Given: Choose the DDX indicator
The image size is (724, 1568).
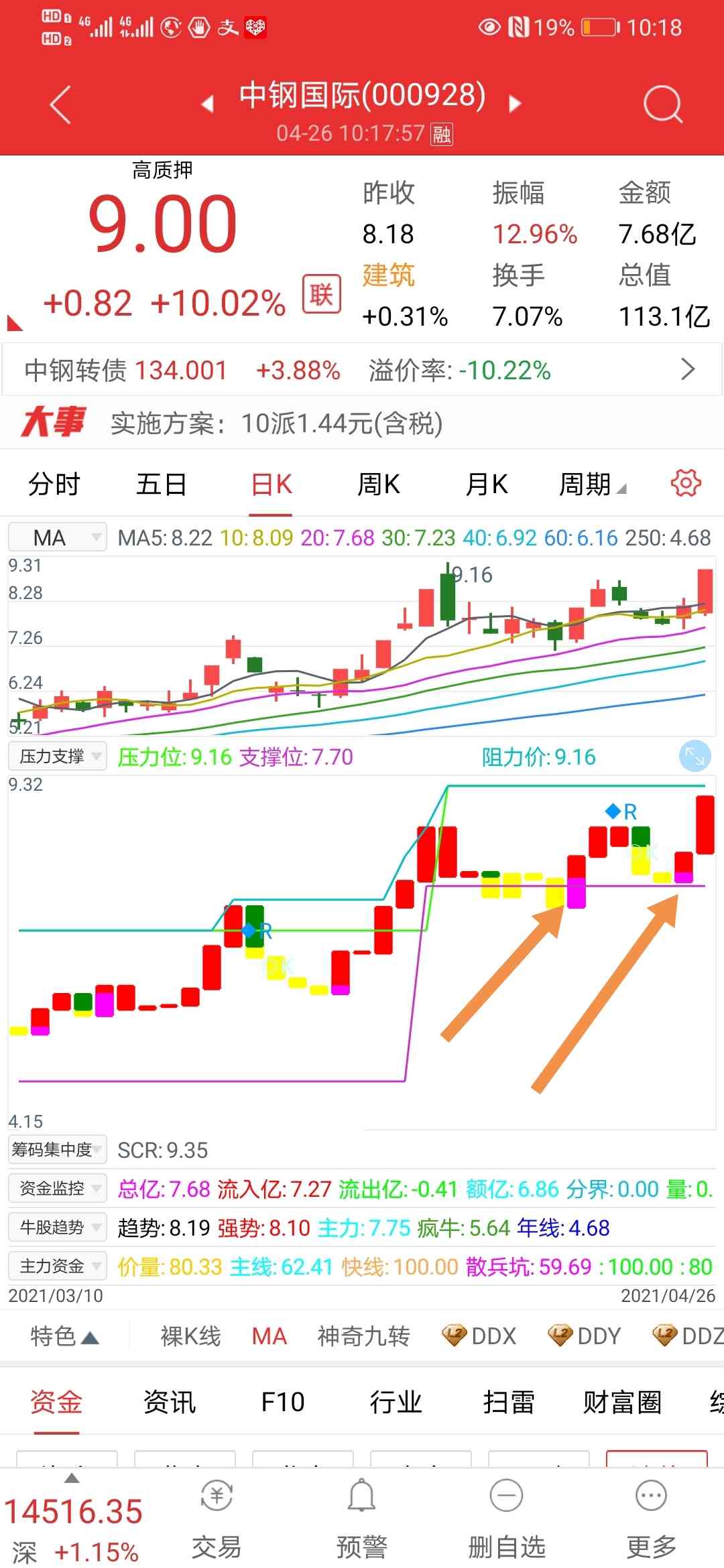Looking at the screenshot, I should (x=480, y=1336).
